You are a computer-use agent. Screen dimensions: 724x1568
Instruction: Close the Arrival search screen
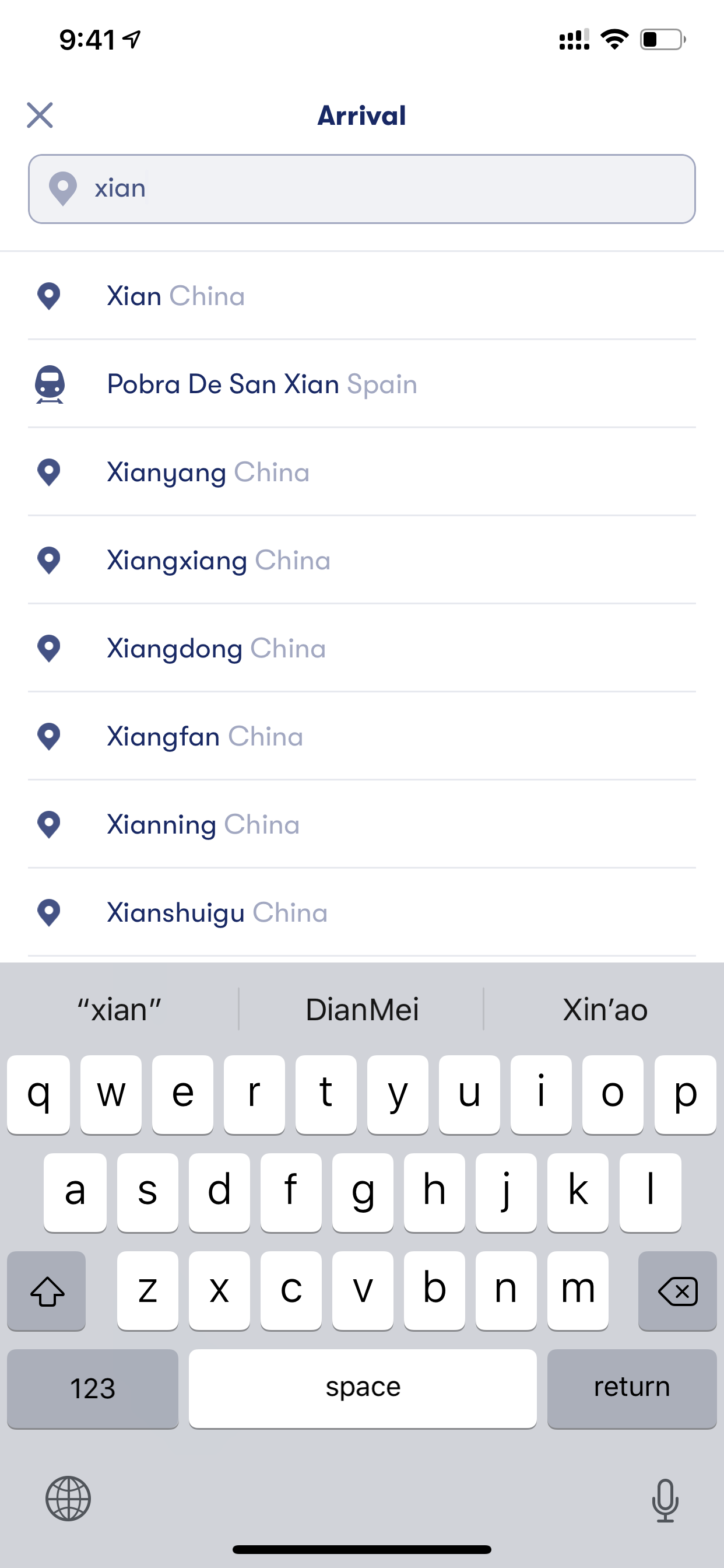[x=40, y=115]
